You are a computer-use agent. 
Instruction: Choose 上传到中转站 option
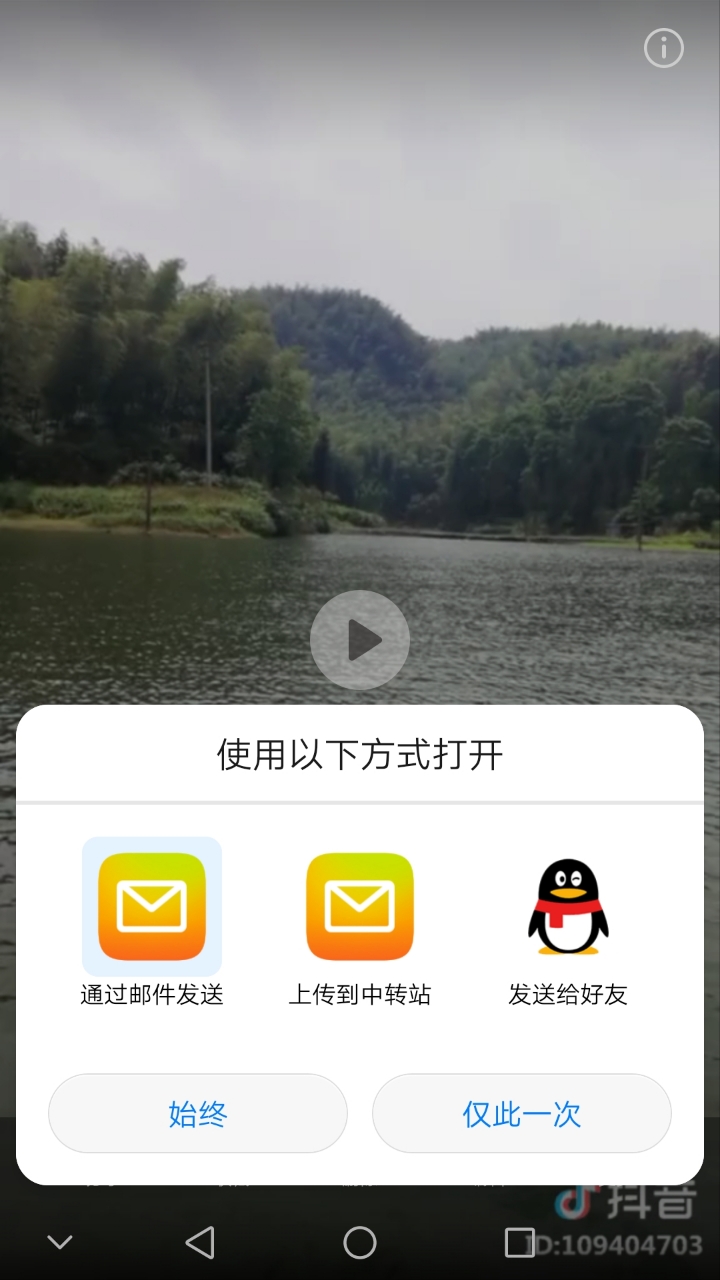point(360,923)
